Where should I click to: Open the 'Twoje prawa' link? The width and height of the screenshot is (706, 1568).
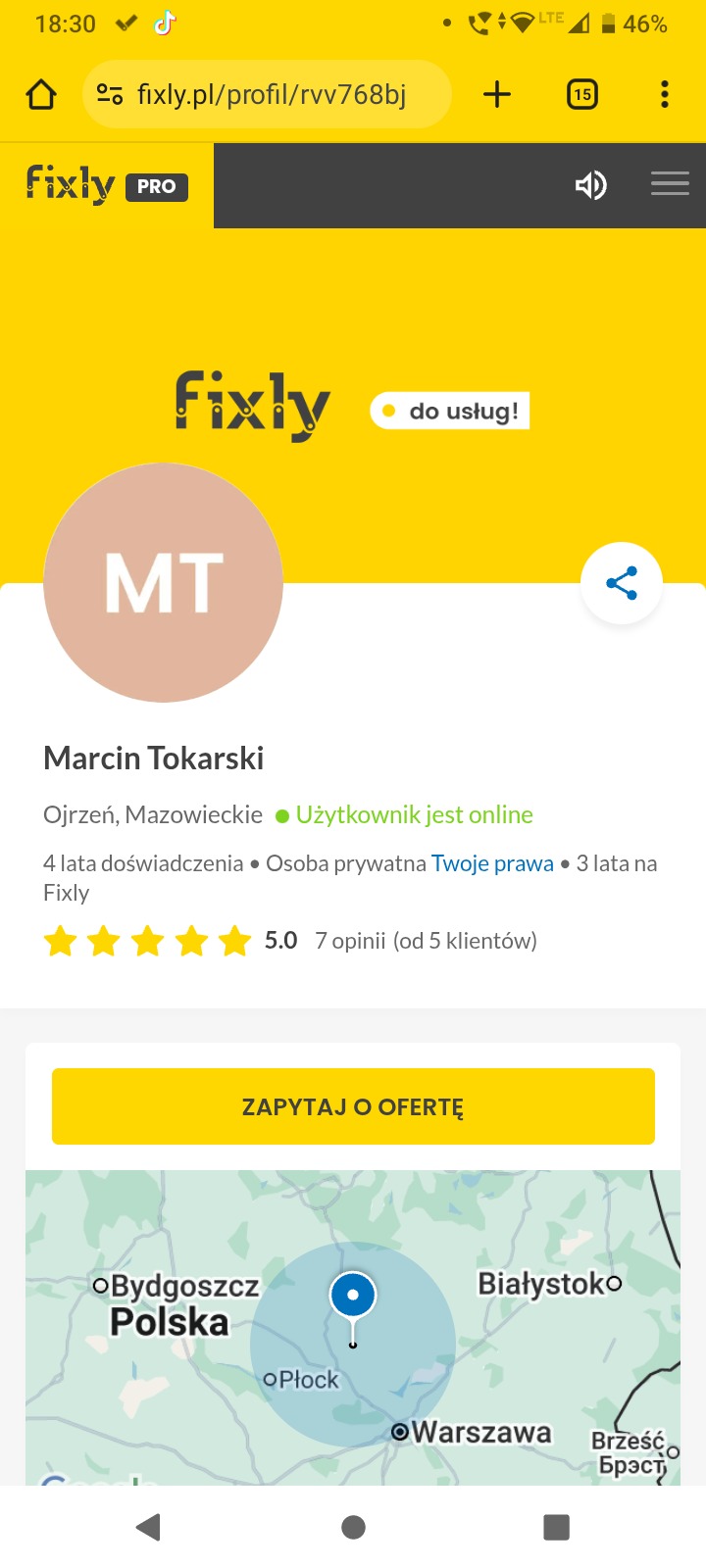[x=492, y=862]
